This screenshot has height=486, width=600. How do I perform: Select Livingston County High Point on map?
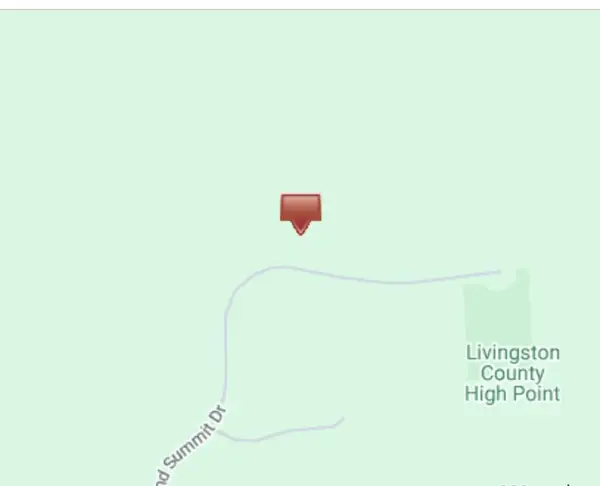click(x=512, y=373)
